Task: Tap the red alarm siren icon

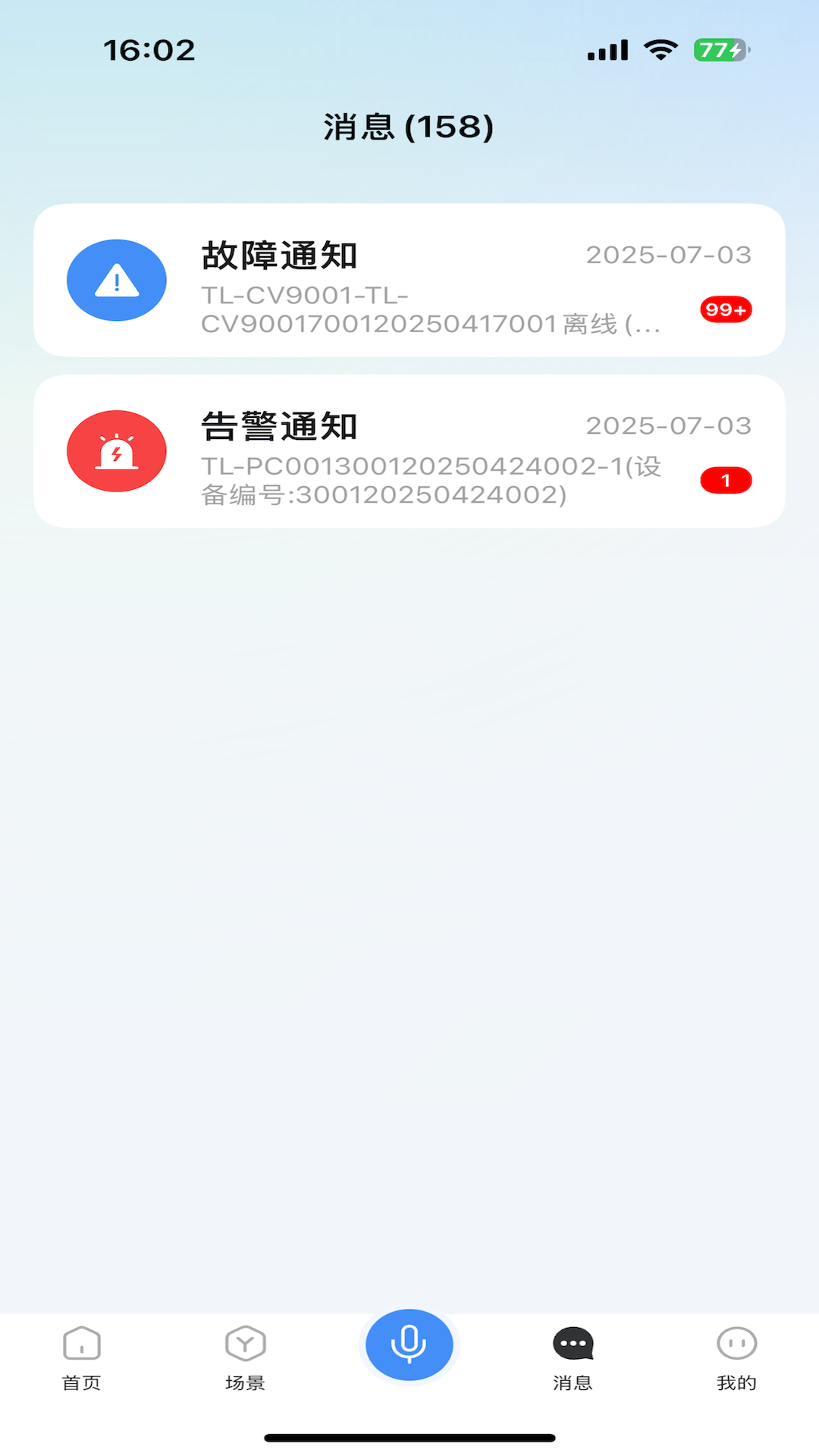Action: click(116, 450)
